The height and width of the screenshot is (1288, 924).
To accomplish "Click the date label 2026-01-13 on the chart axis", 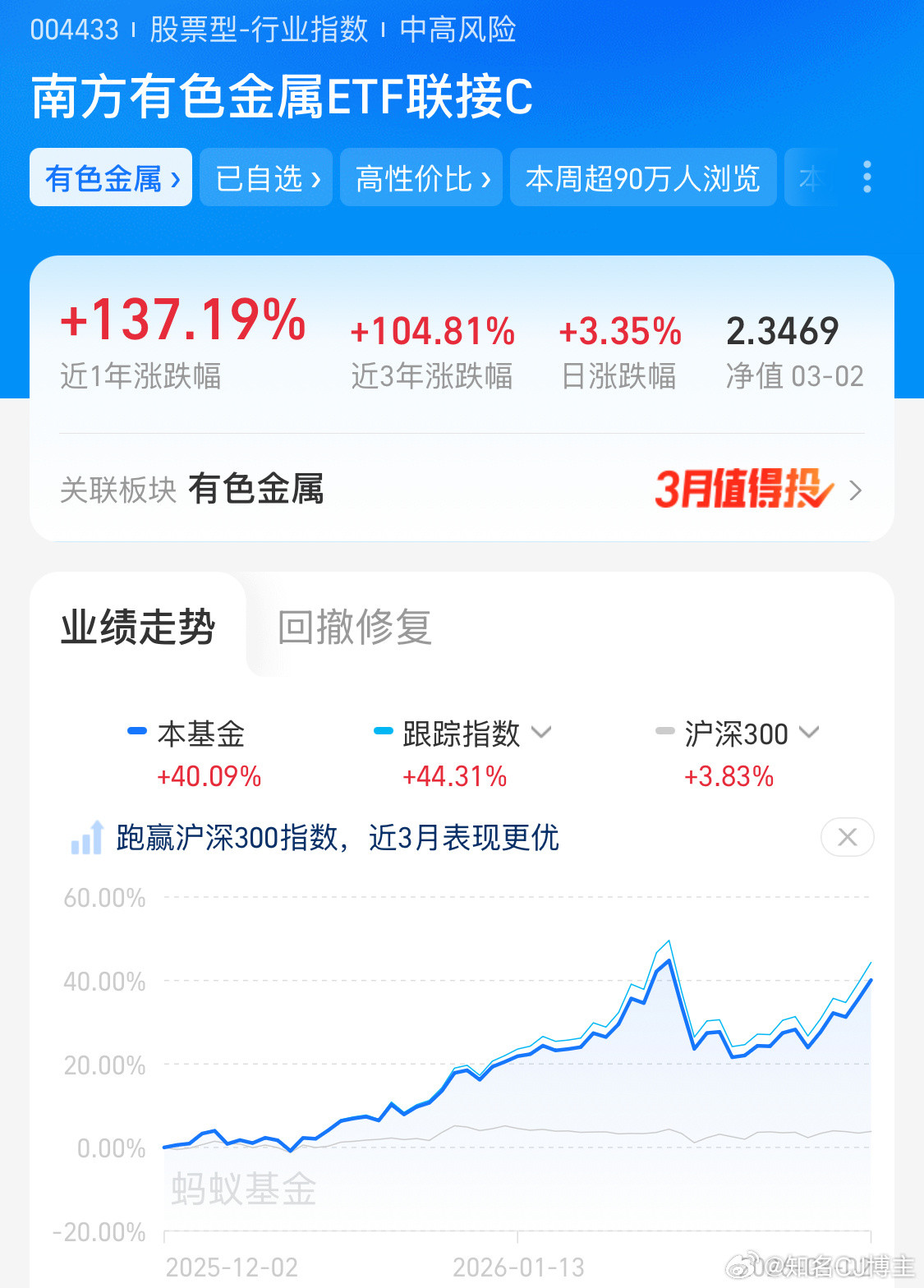I will (x=521, y=1267).
